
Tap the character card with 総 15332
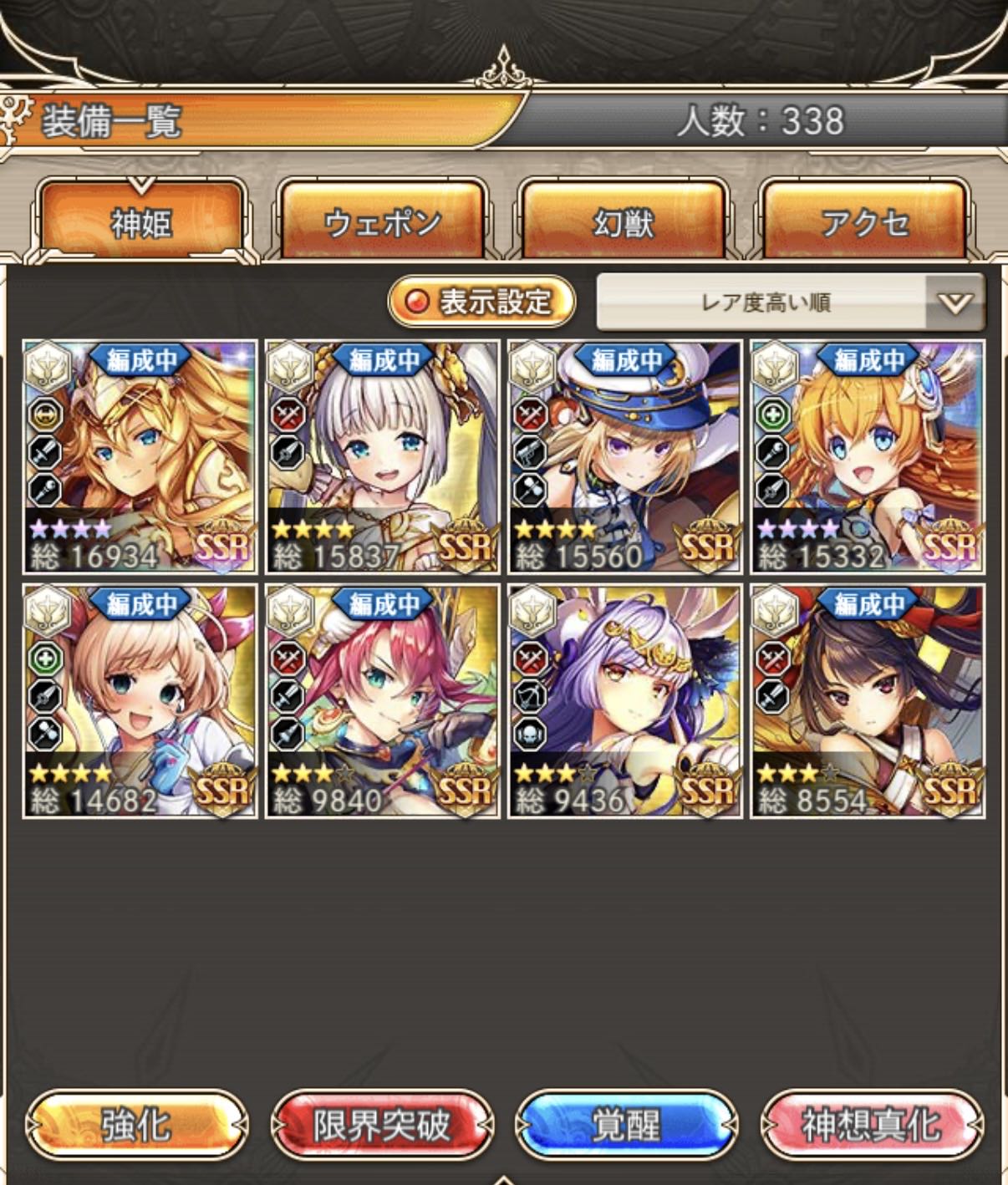(x=867, y=456)
